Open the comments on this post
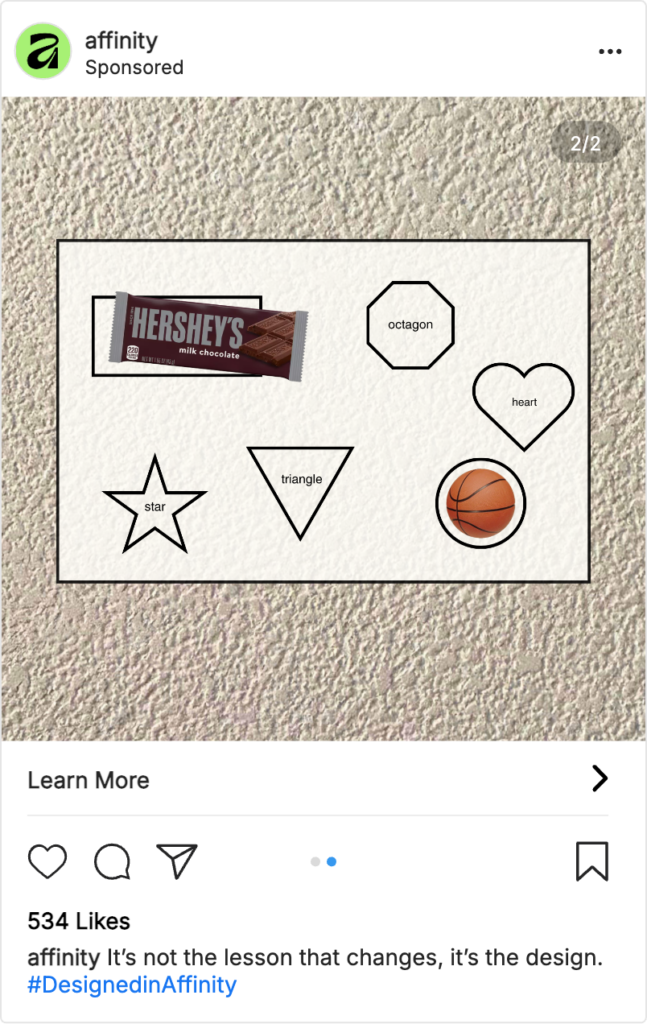647x1024 pixels. (112, 861)
